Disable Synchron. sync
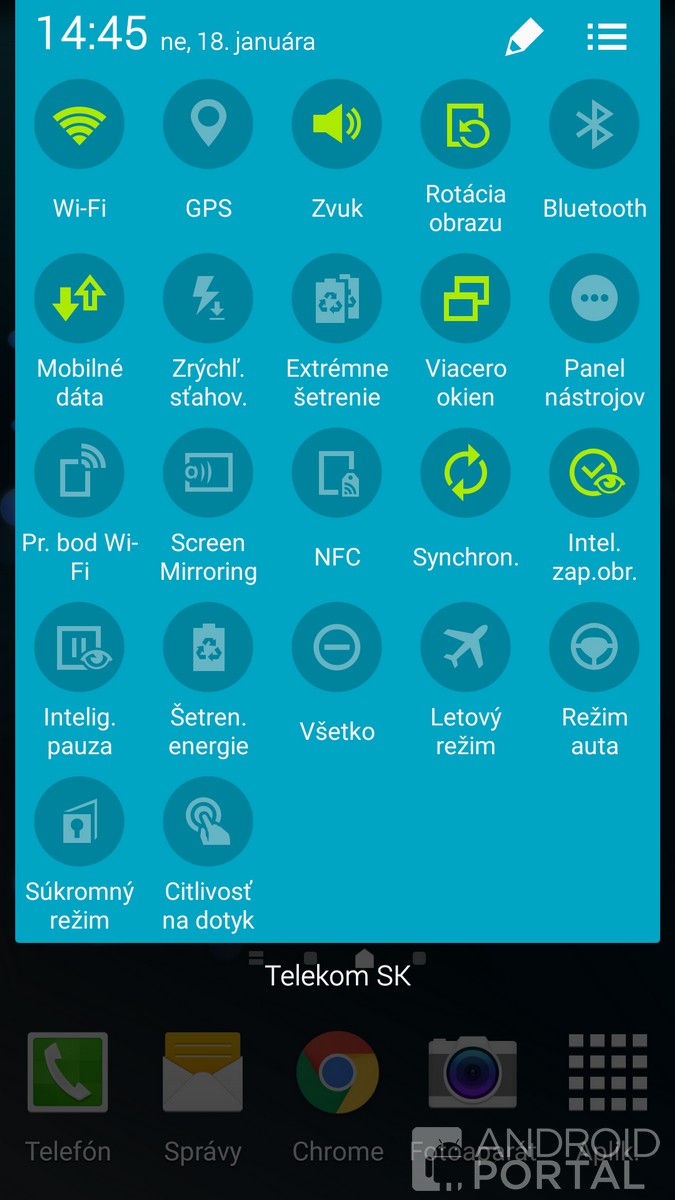The height and width of the screenshot is (1200, 675). [x=466, y=473]
